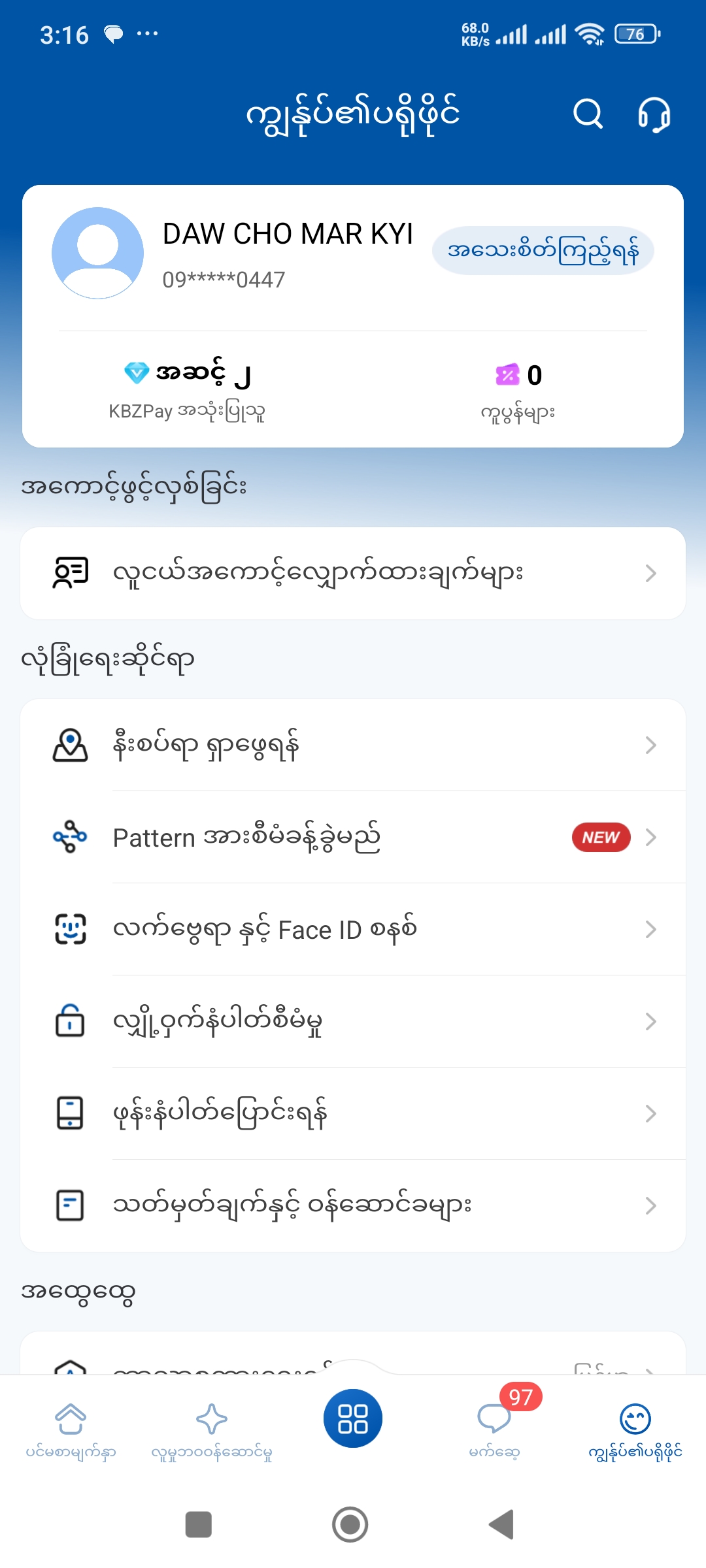Tap the center blue grid button

tap(353, 1418)
